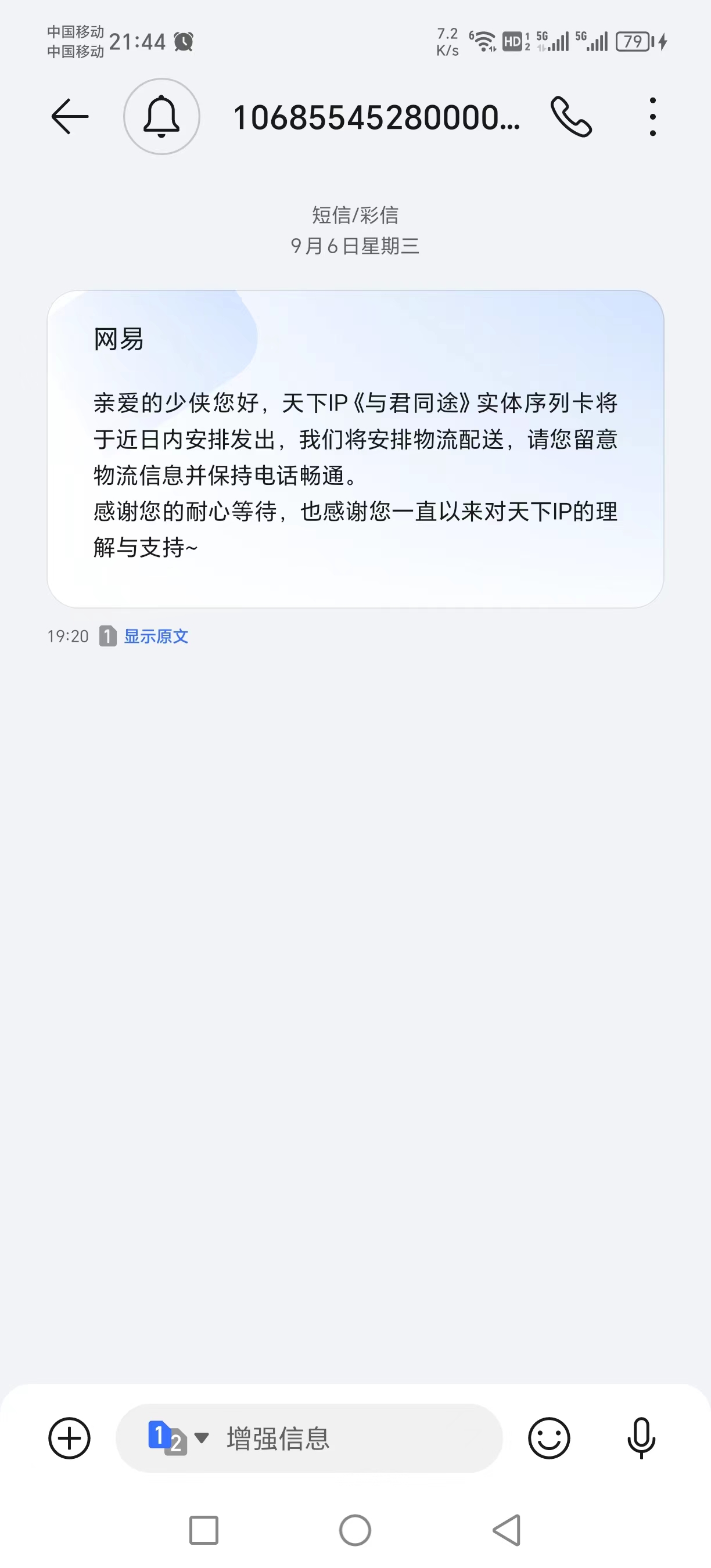This screenshot has height=1568, width=711.
Task: Open the emoji picker
Action: (x=548, y=1438)
